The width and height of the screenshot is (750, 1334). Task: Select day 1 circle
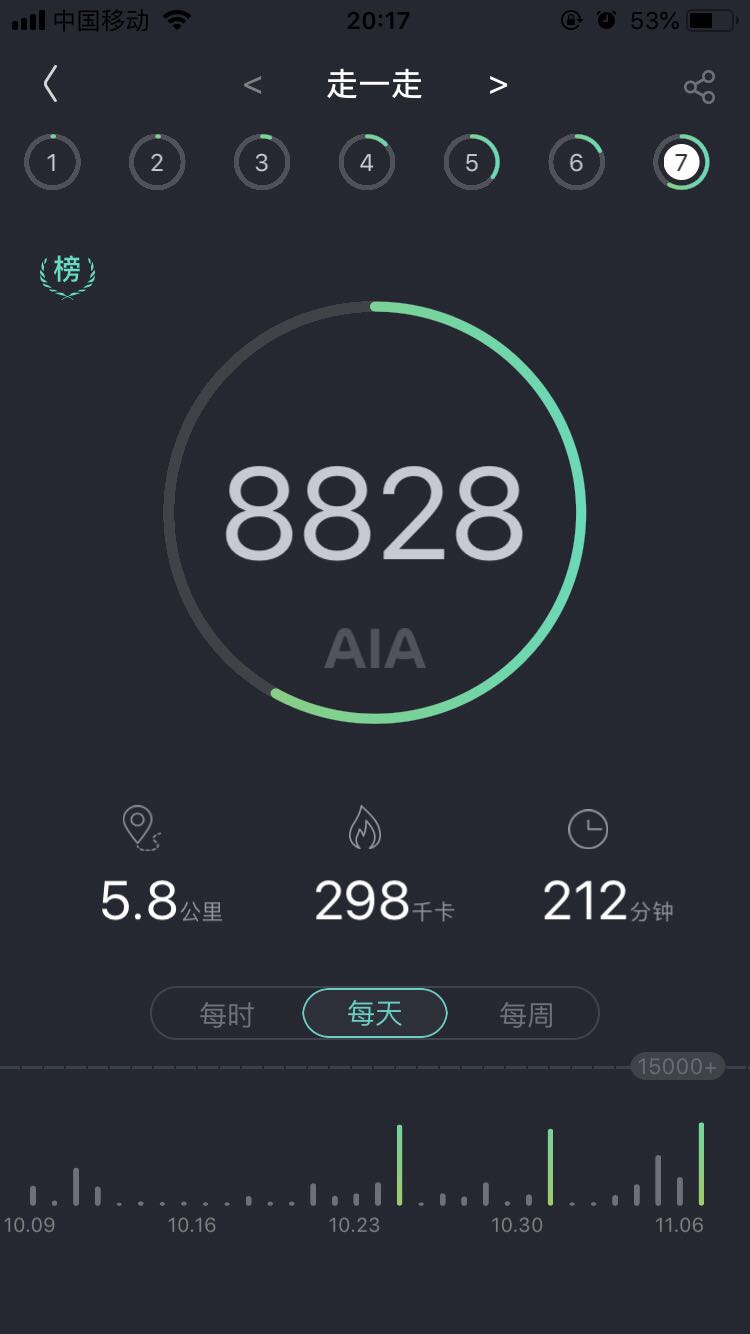[x=52, y=162]
